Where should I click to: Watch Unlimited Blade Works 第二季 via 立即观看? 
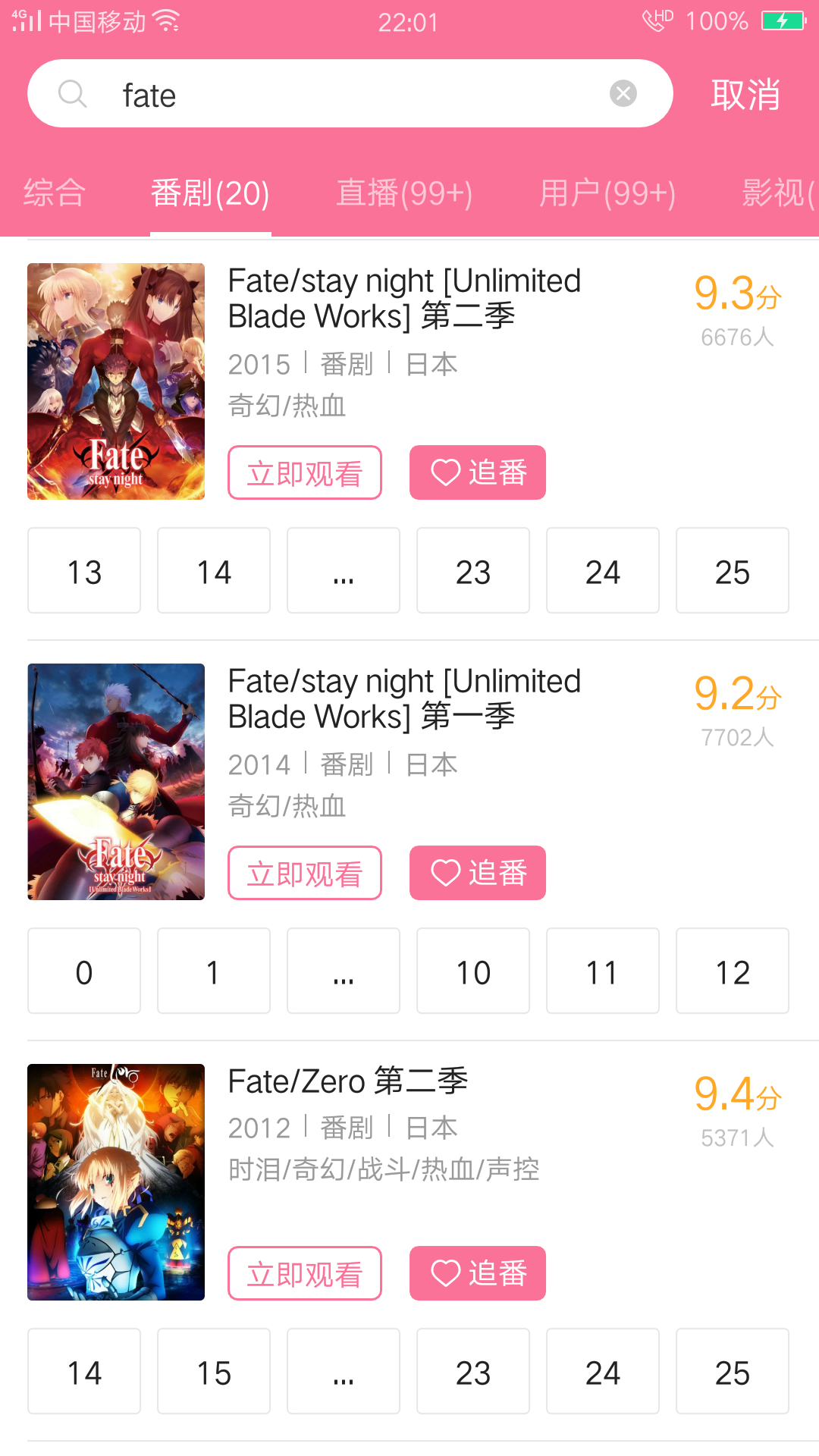pos(305,472)
